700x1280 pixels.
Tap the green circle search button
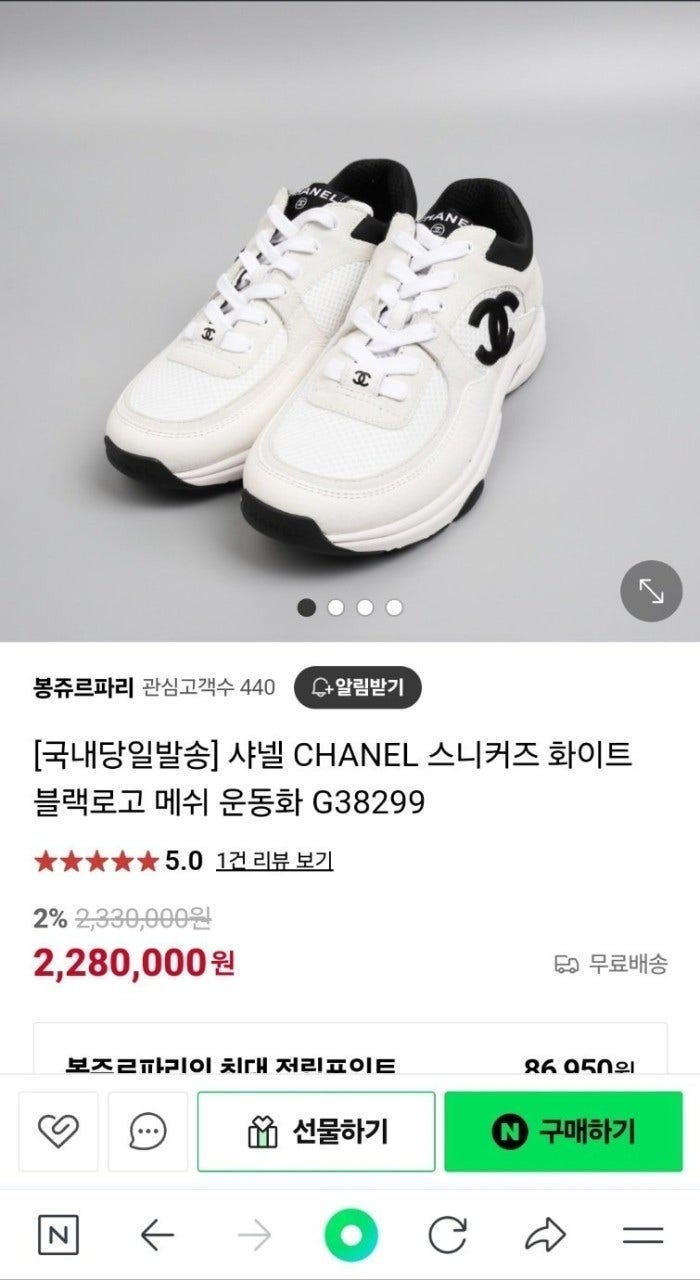click(350, 1236)
